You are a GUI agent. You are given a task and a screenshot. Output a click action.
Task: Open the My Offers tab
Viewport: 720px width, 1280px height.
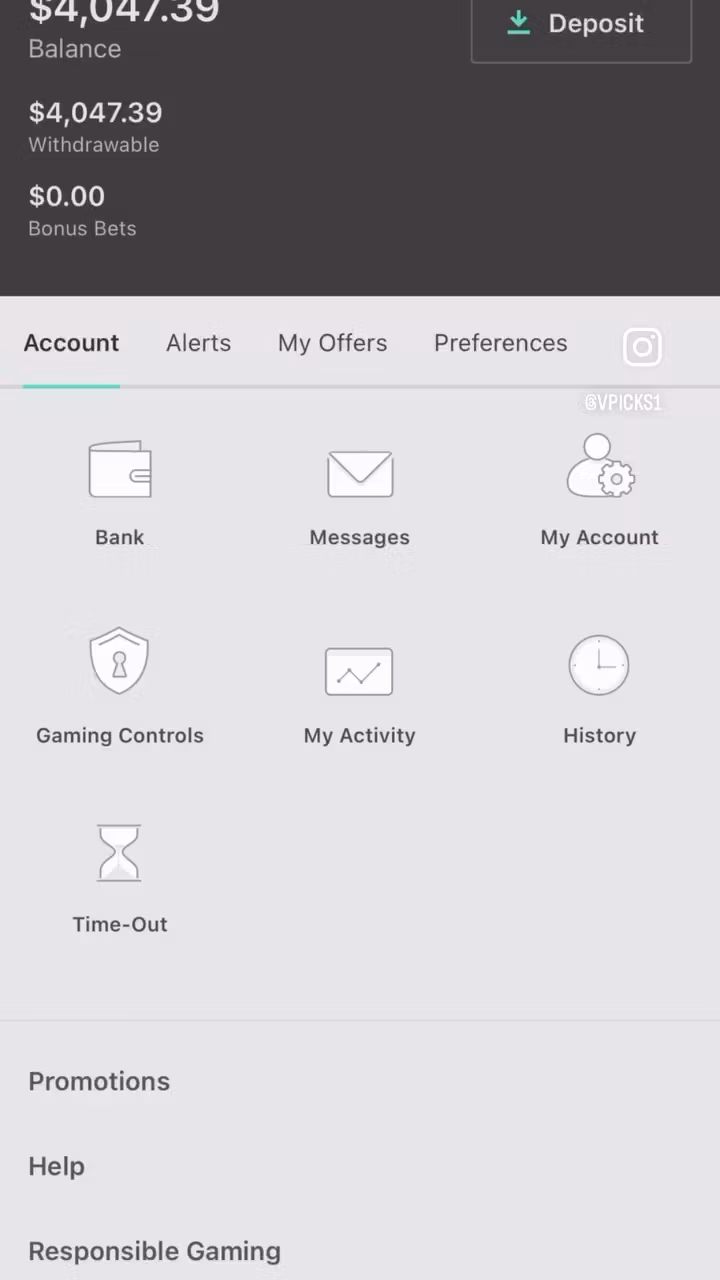pos(332,343)
